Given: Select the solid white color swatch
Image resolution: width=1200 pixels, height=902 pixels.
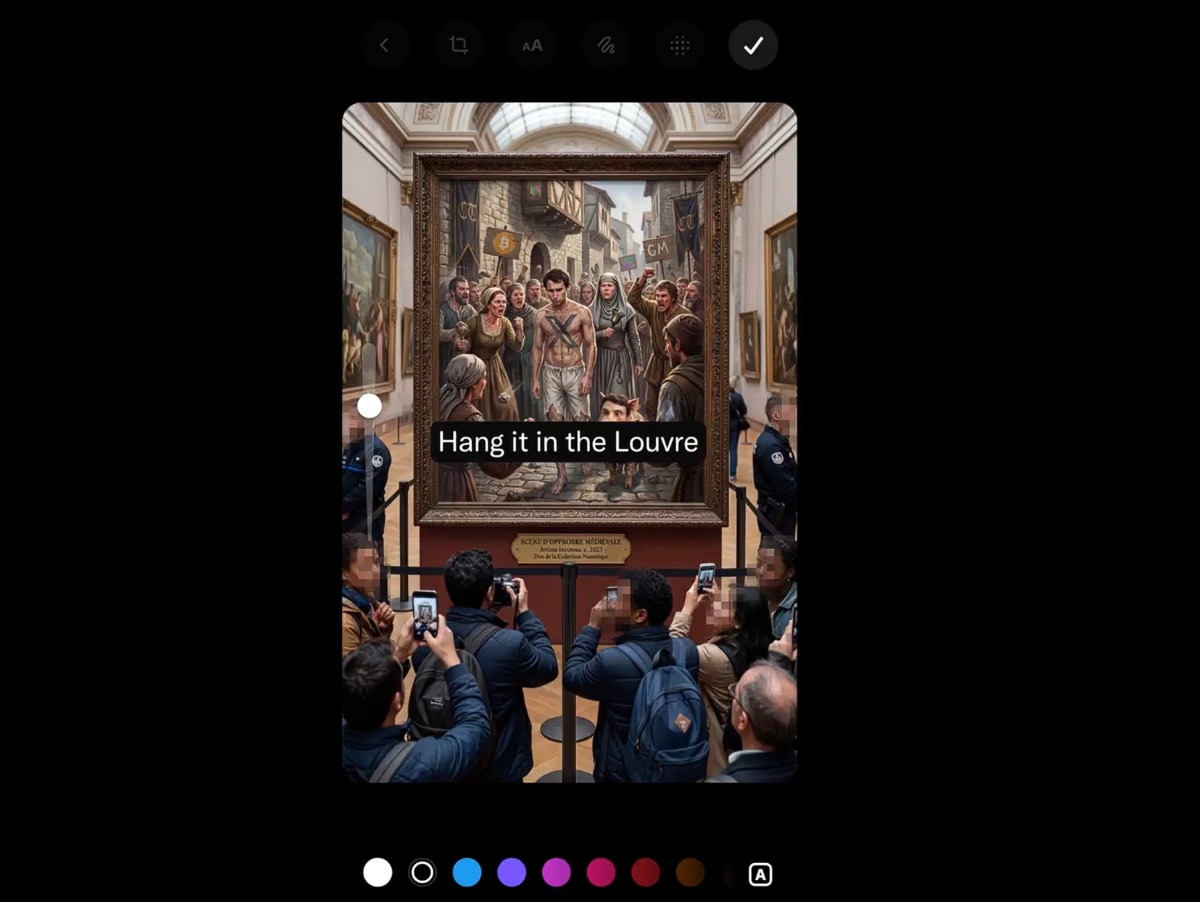Looking at the screenshot, I should (377, 872).
